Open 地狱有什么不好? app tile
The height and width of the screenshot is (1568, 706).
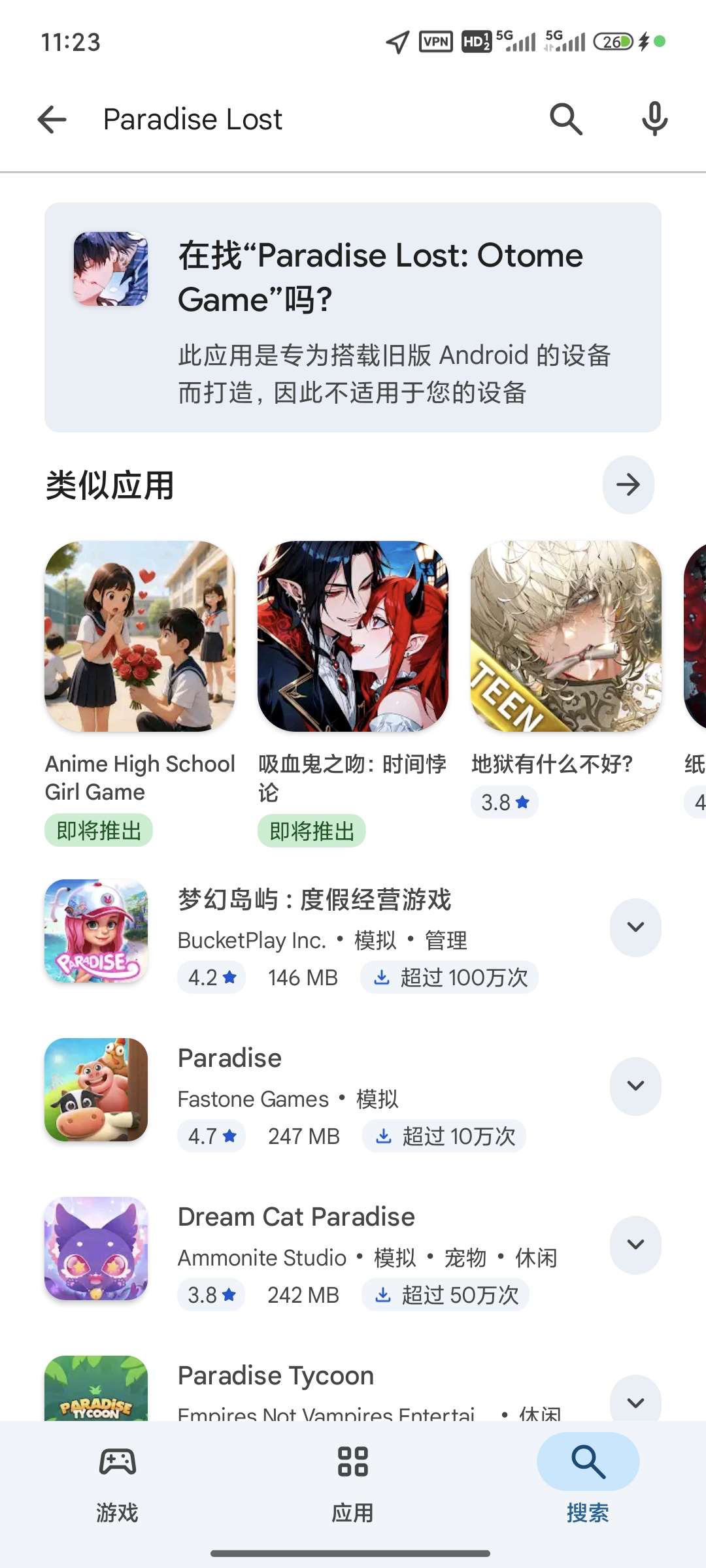coord(566,679)
